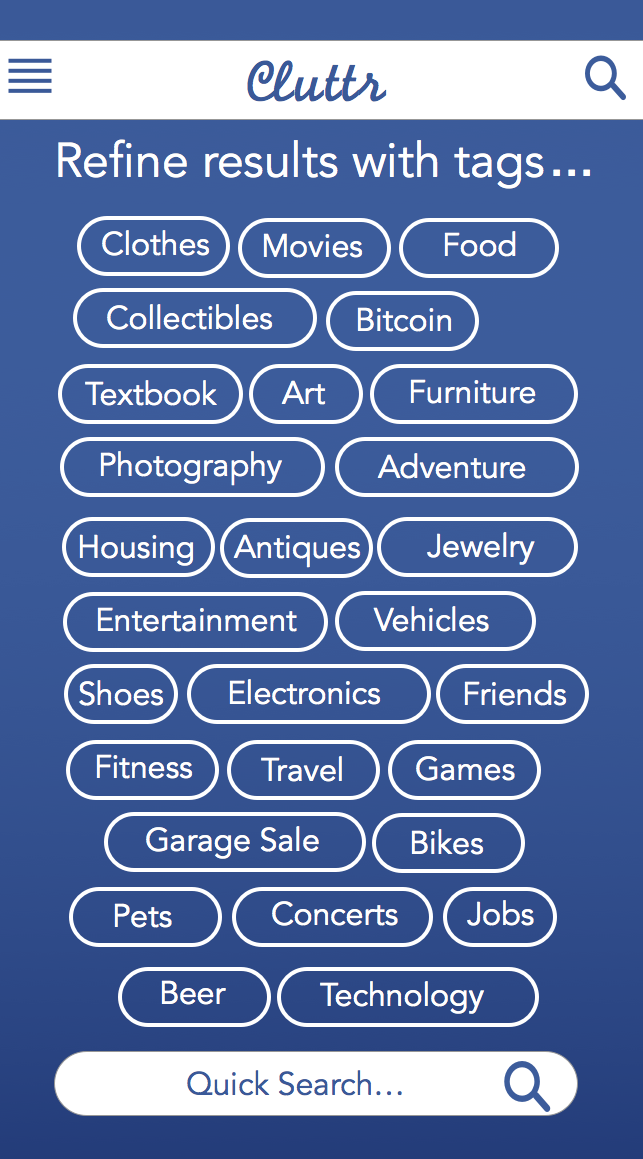Select the Garage Sale tag
This screenshot has width=643, height=1159.
click(234, 841)
